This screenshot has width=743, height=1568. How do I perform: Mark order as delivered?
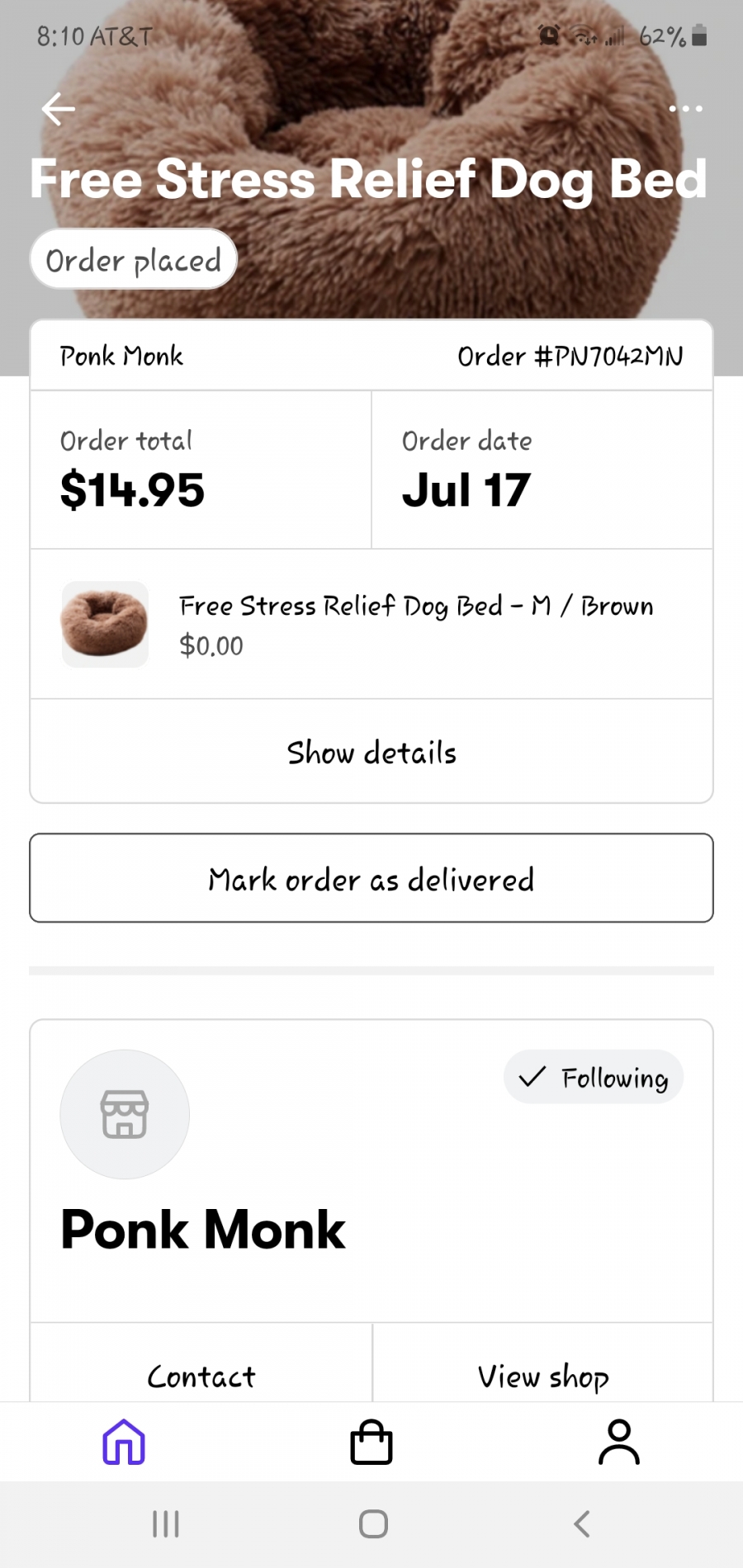(x=371, y=878)
